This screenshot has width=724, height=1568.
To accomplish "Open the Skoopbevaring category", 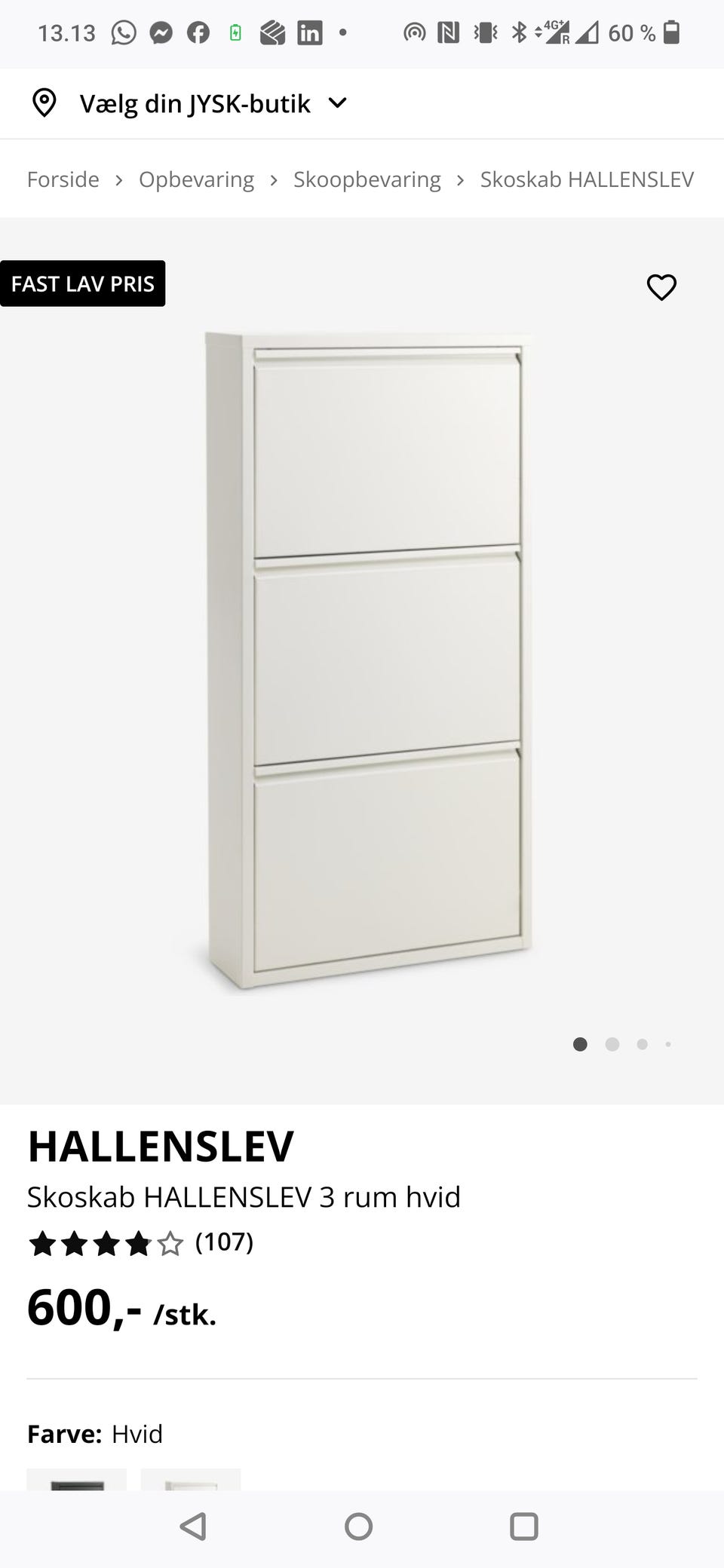I will (367, 179).
